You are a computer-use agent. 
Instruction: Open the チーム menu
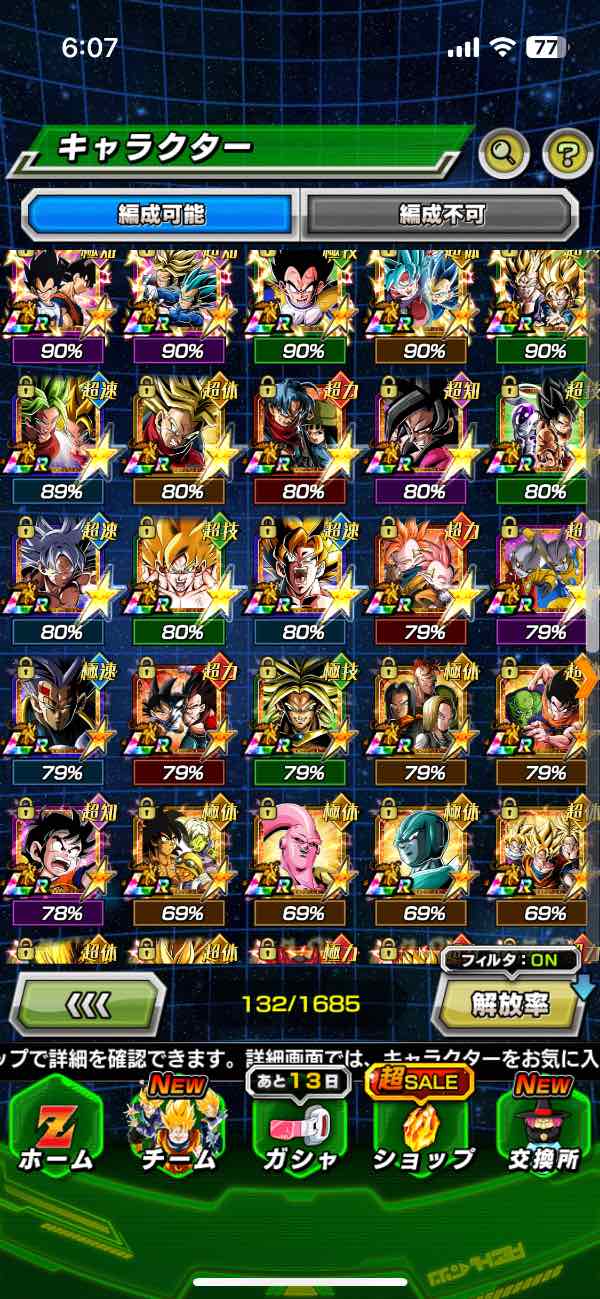178,1126
